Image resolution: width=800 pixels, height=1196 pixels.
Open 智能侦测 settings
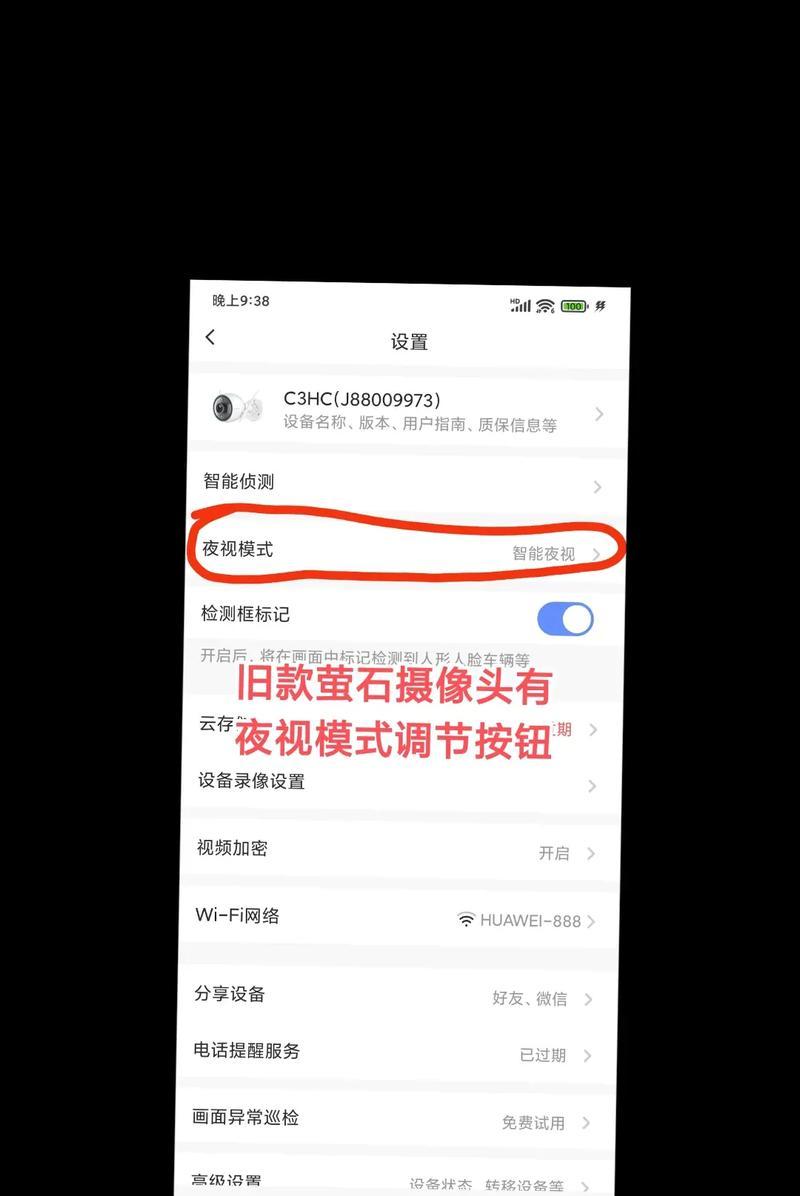[400, 483]
